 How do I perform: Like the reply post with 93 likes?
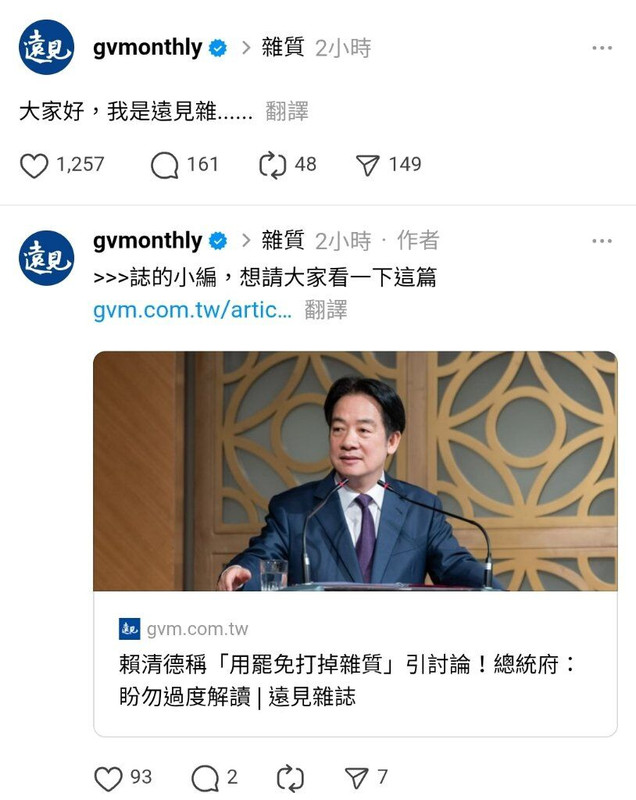[x=108, y=778]
